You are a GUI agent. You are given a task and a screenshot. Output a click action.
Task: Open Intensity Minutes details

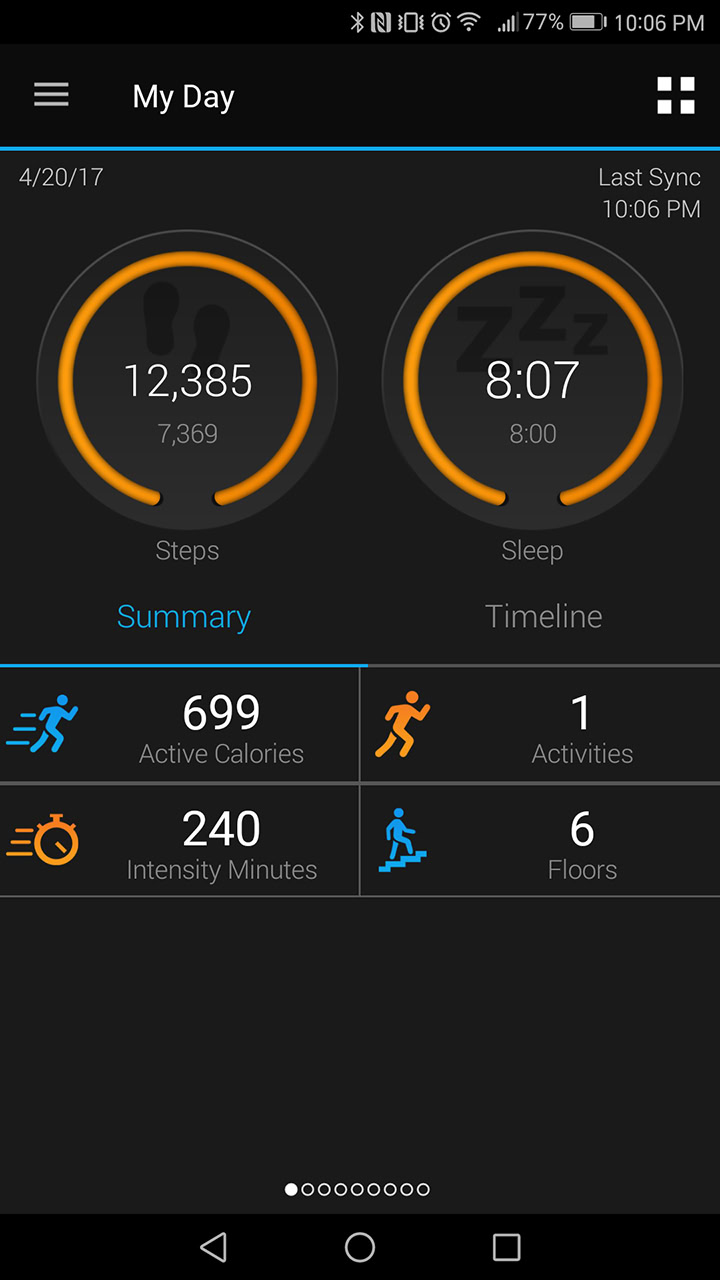point(180,841)
